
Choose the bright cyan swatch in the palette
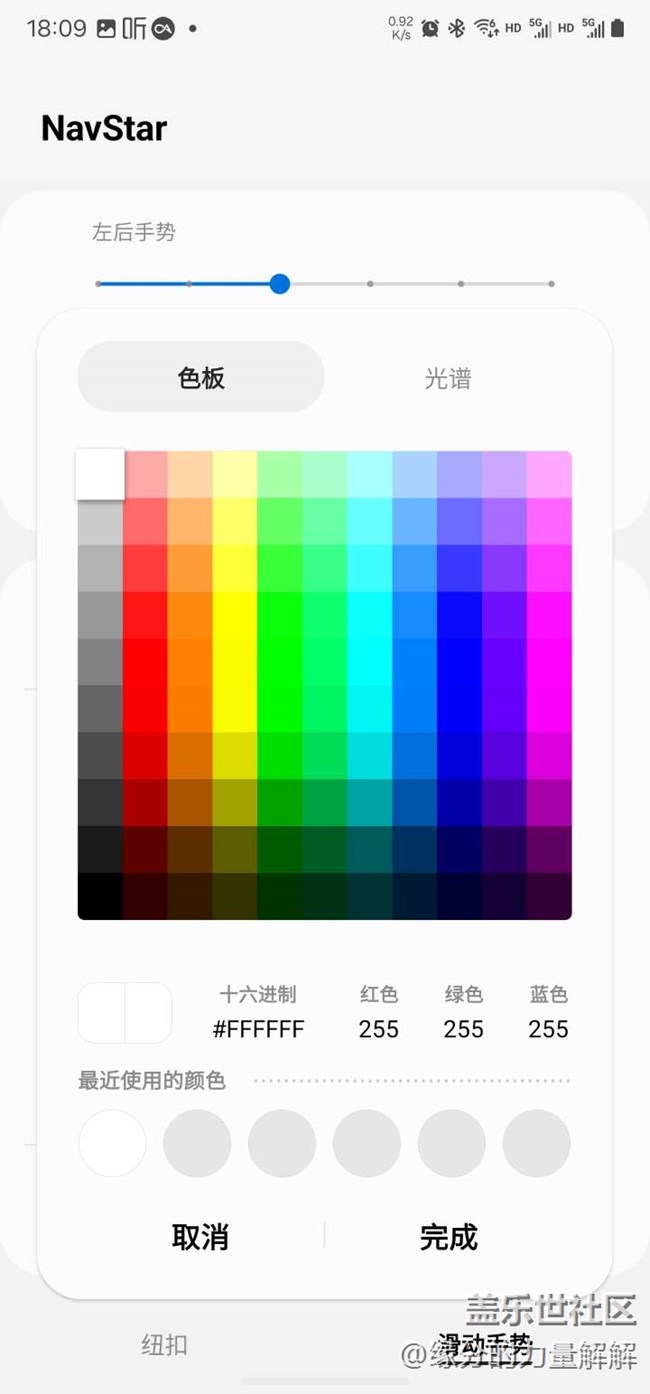coord(370,662)
